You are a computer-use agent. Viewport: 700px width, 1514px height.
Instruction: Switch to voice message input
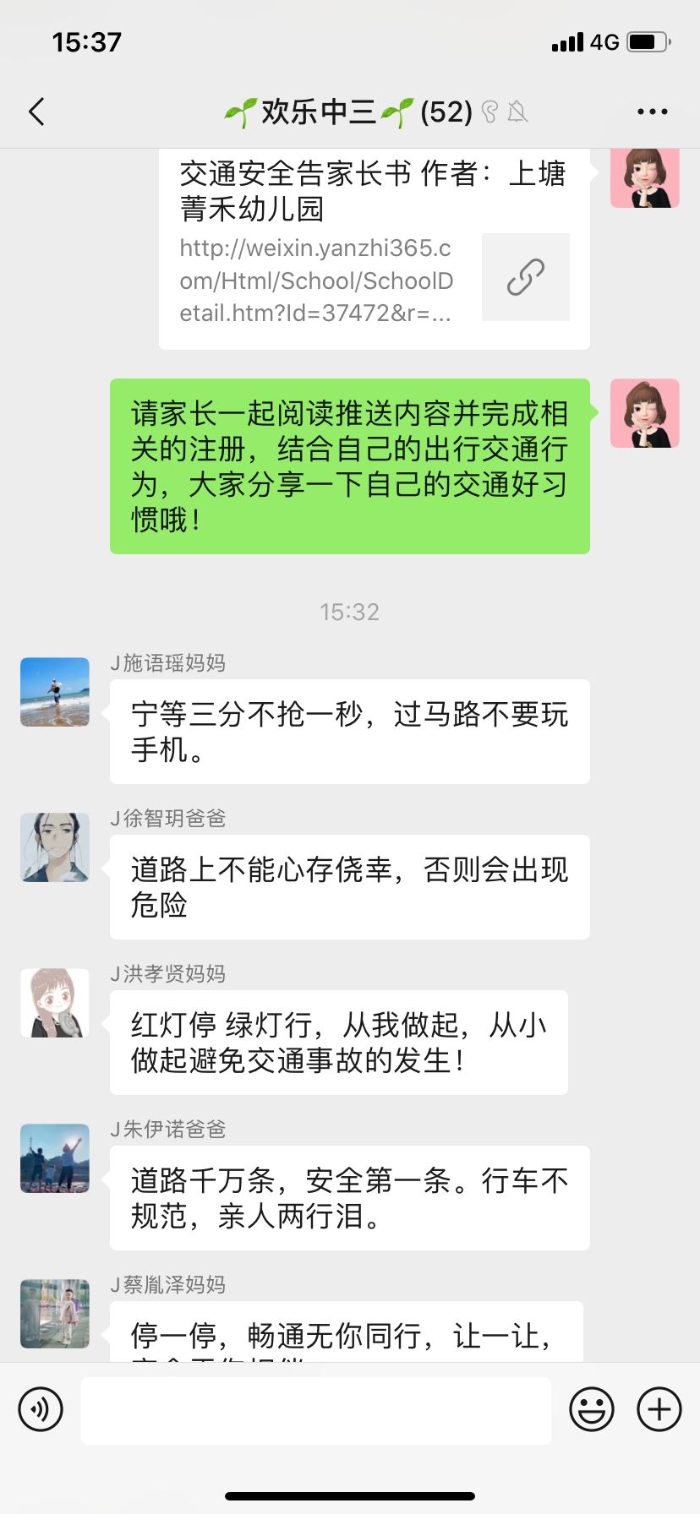(x=41, y=1410)
